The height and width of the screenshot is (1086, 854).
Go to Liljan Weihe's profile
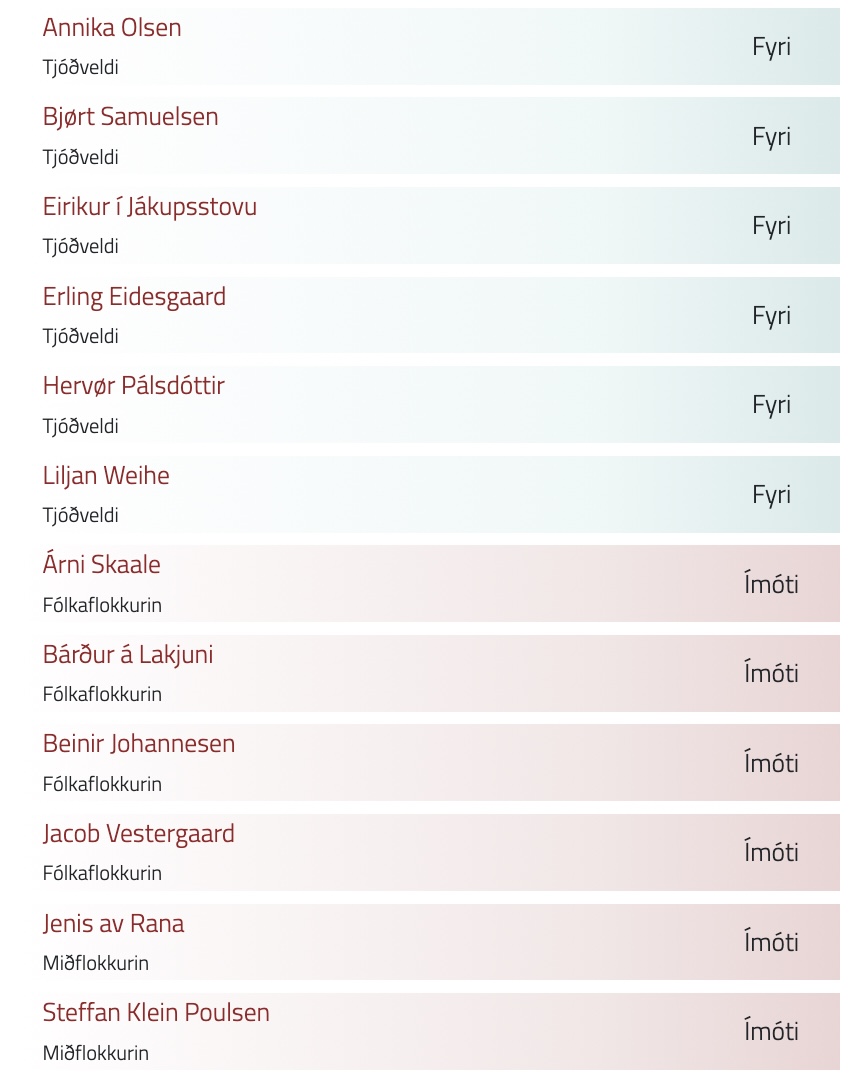point(106,476)
